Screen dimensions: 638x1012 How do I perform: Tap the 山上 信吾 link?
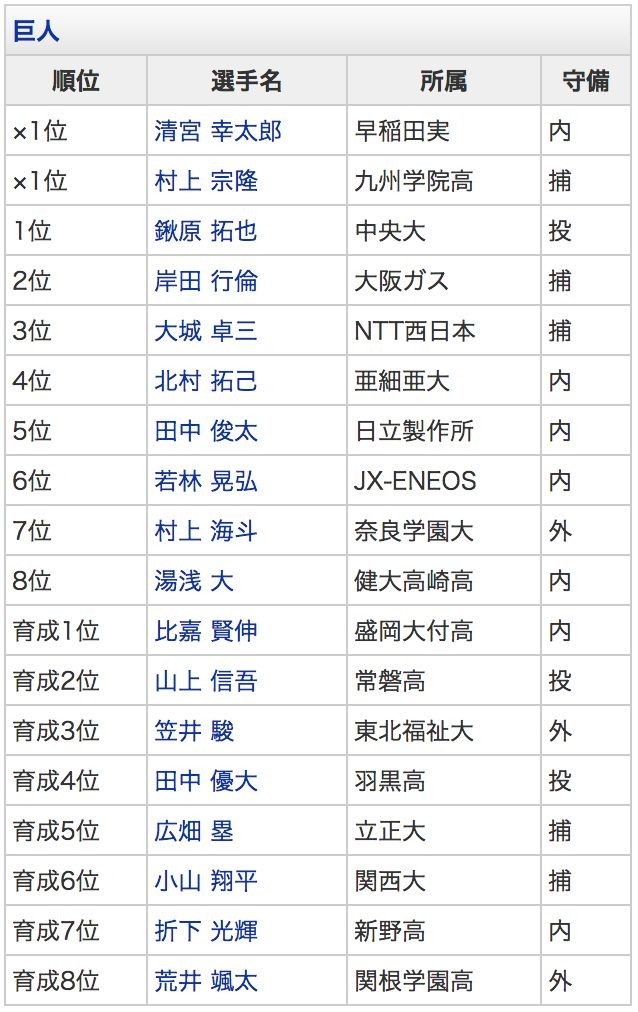(x=206, y=682)
